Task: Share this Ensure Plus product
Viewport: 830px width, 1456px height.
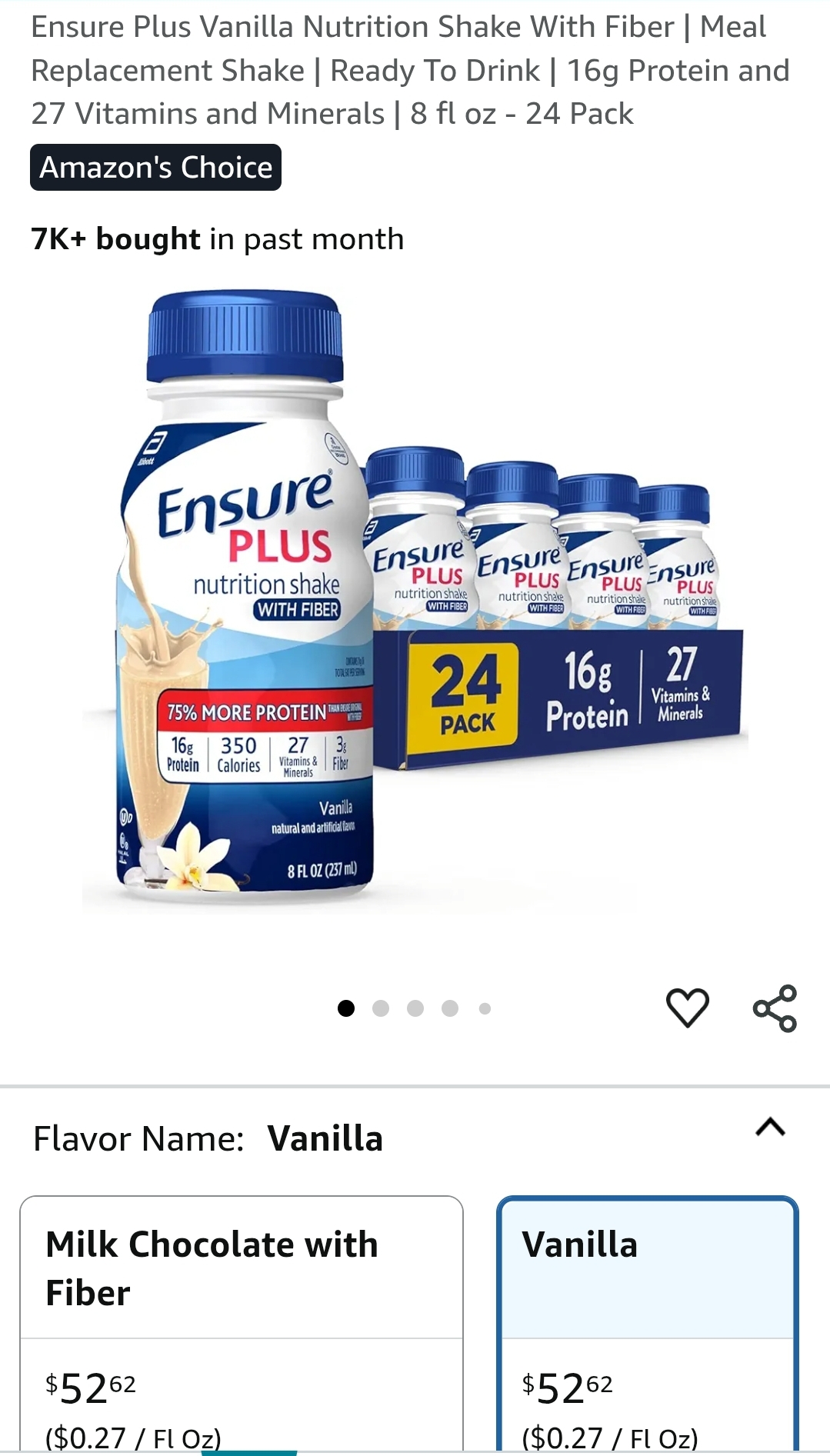Action: pos(775,1008)
